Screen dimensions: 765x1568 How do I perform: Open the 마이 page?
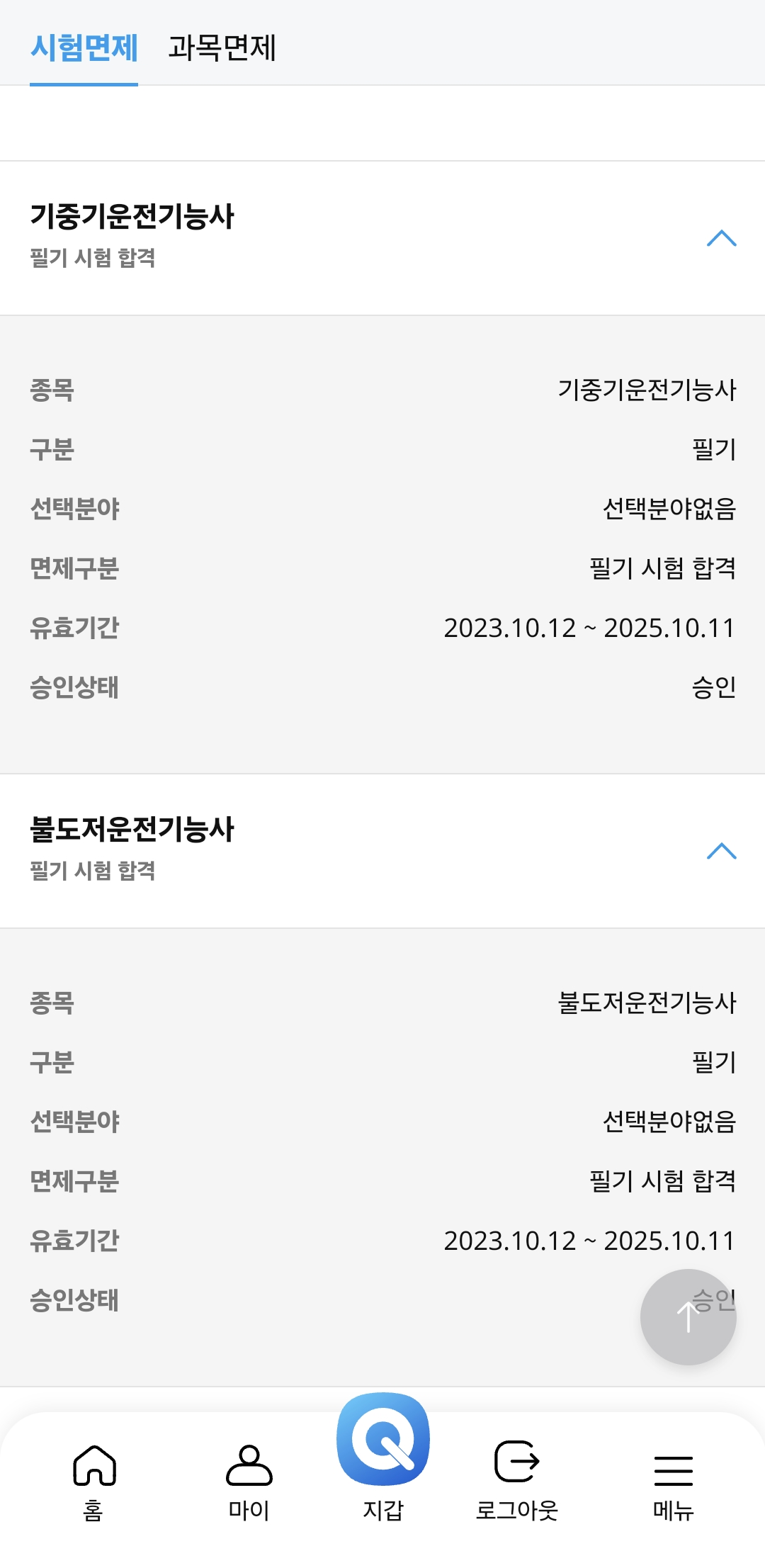(249, 1479)
